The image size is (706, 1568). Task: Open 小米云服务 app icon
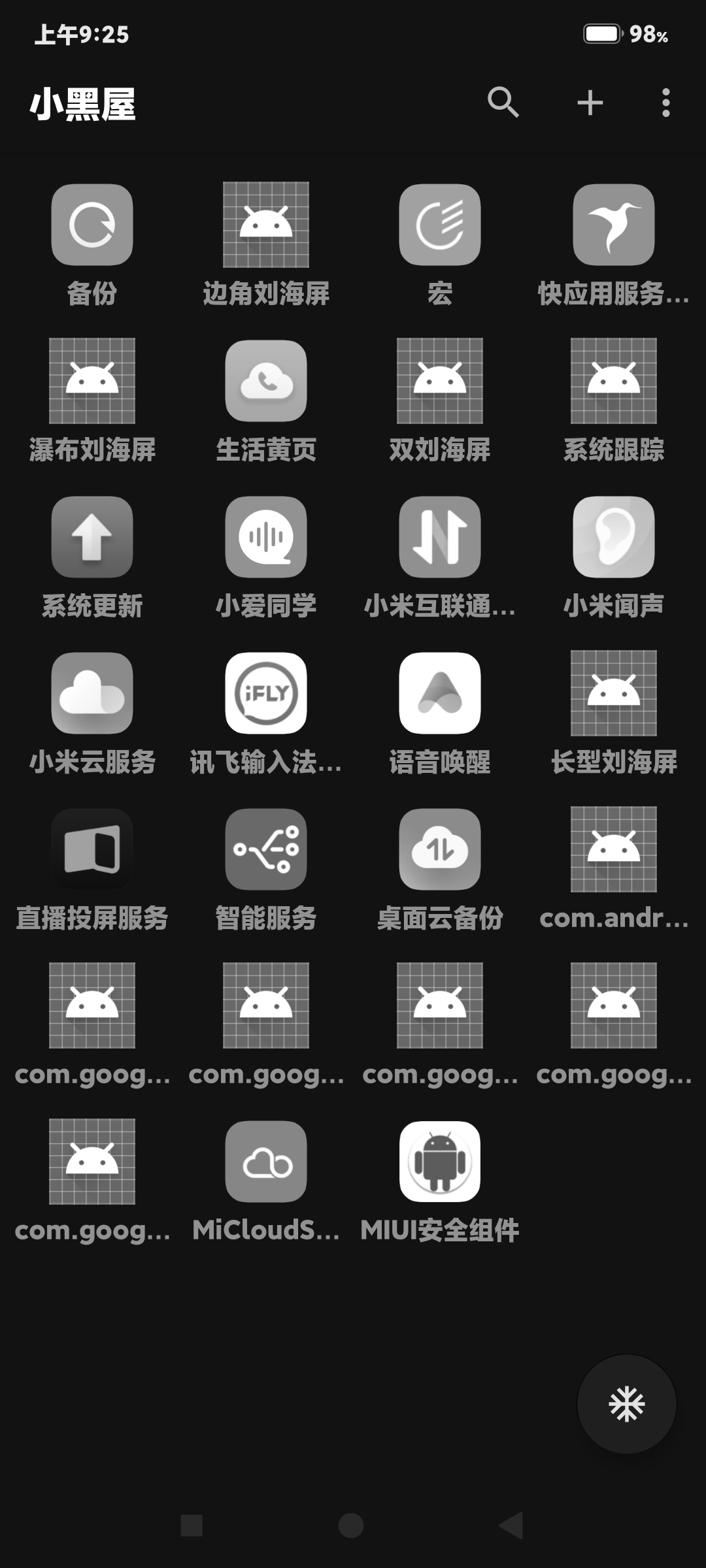(92, 693)
